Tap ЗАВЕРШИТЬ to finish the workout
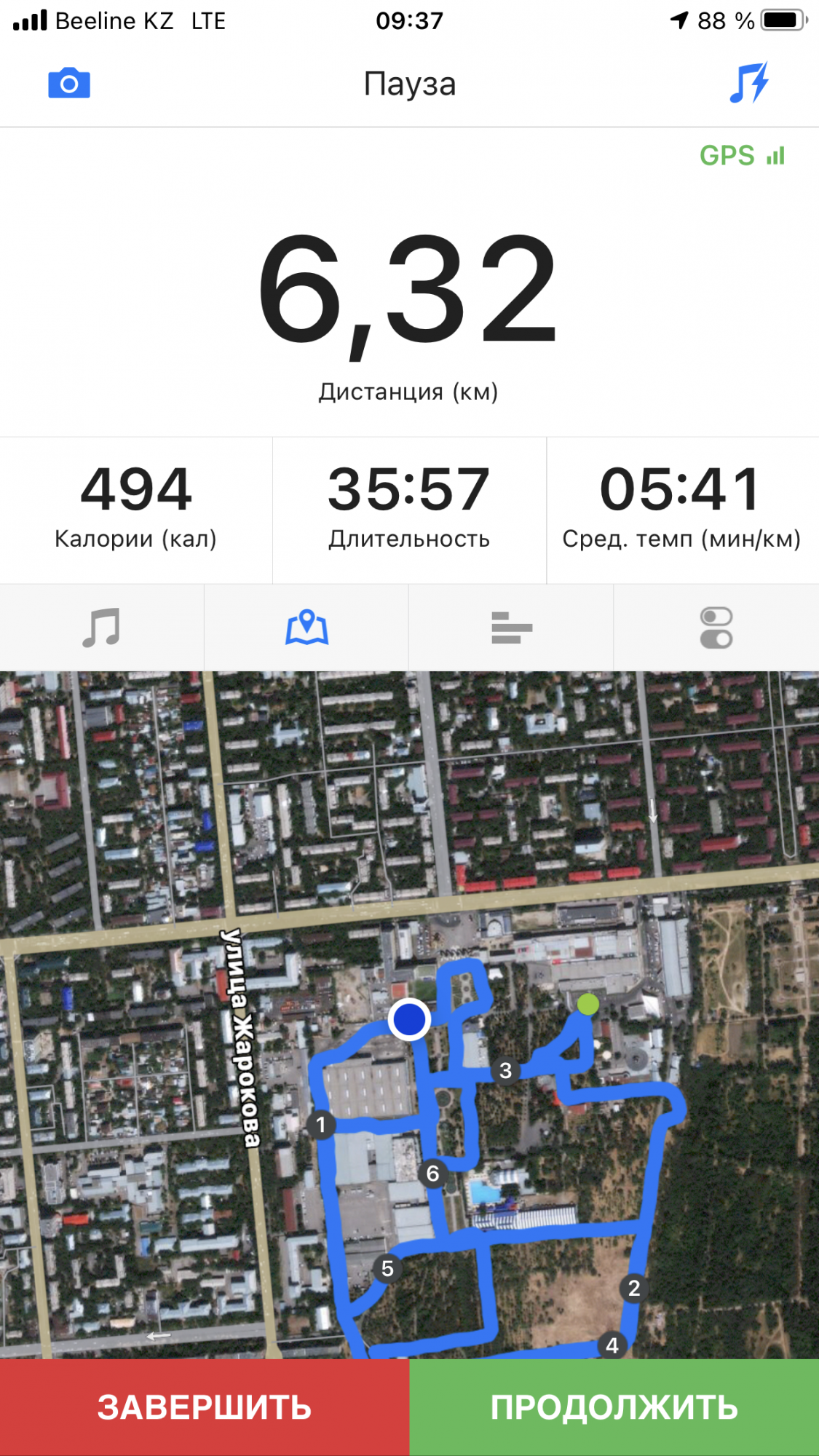Image resolution: width=819 pixels, height=1456 pixels. [x=205, y=1408]
